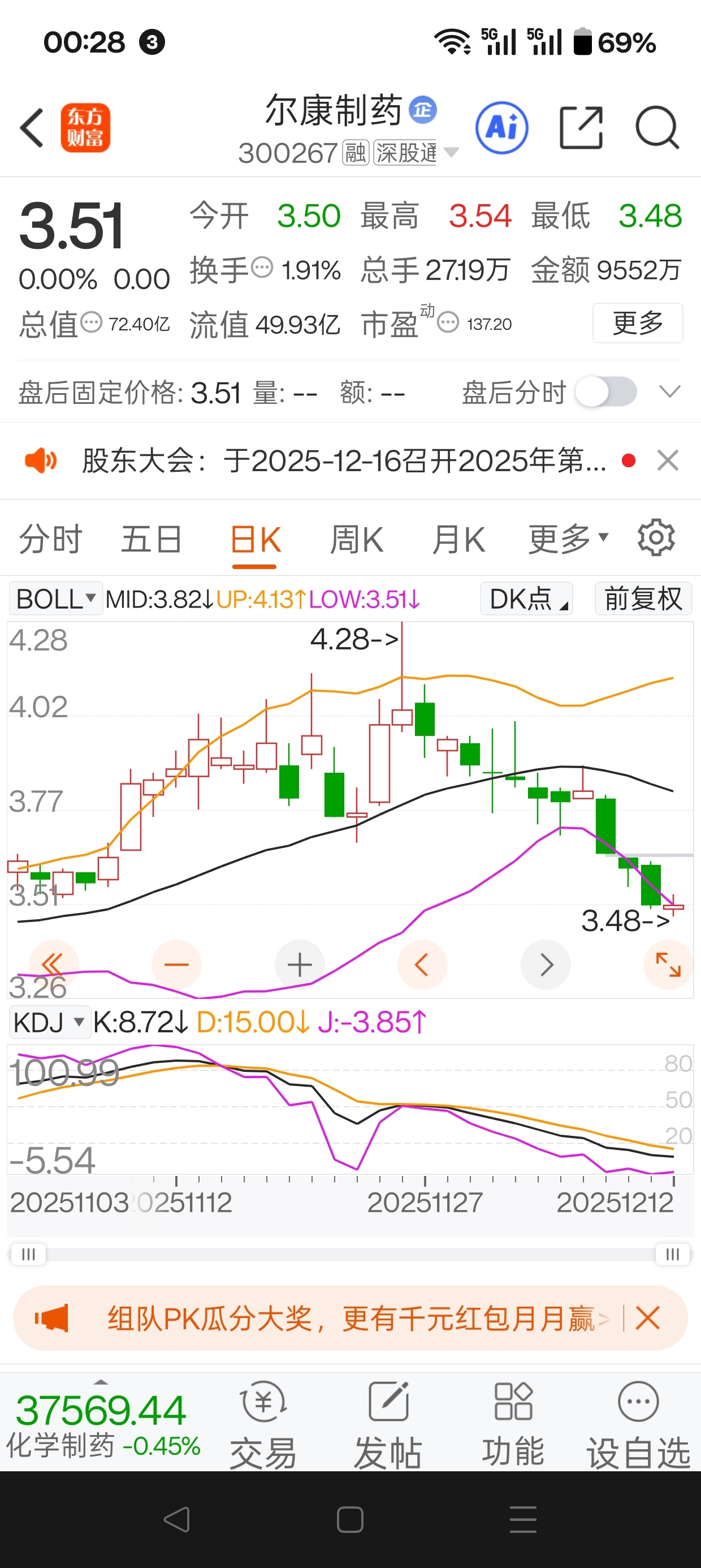
Task: Open chart settings gear
Action: 656,537
